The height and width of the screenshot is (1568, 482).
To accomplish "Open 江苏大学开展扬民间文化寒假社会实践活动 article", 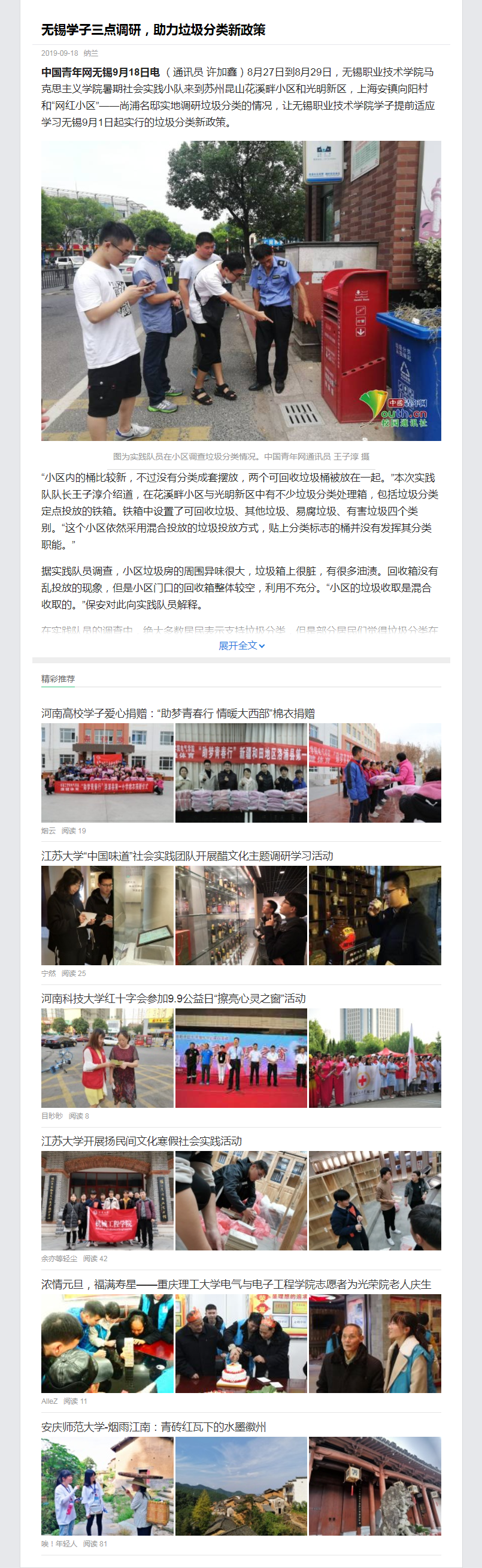I will 141,1141.
